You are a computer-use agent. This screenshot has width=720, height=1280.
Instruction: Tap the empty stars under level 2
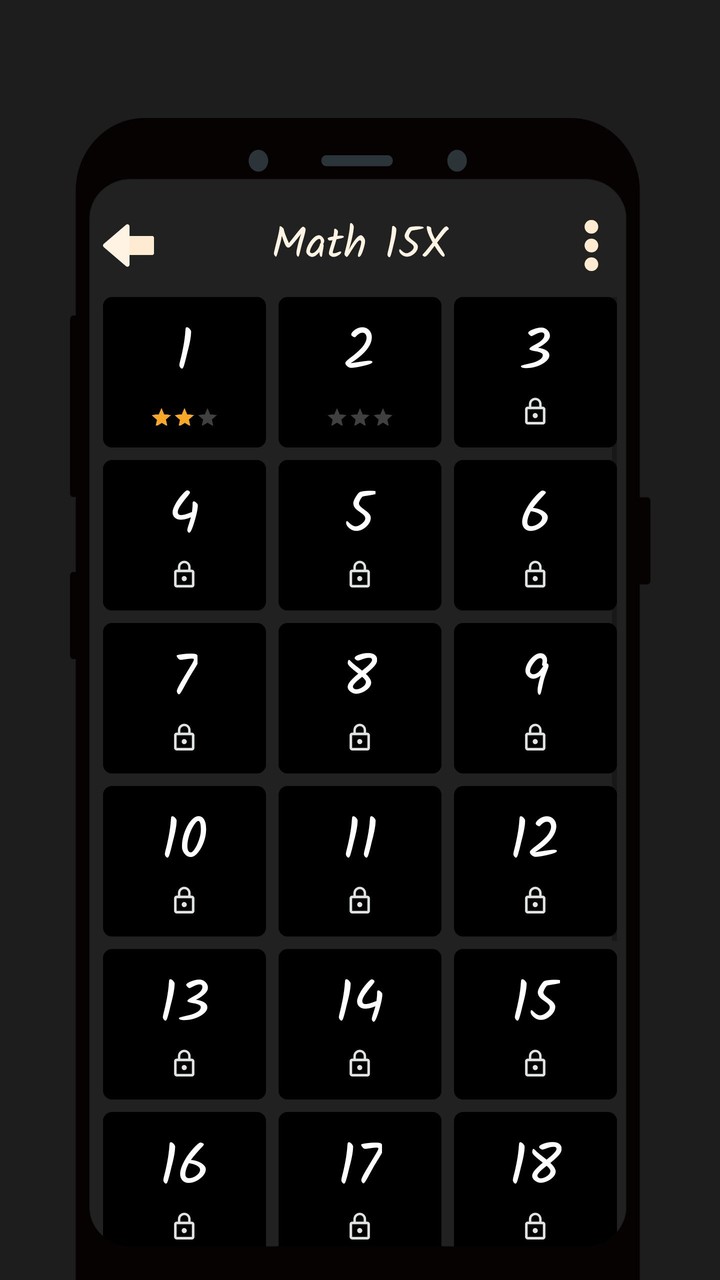click(x=359, y=418)
